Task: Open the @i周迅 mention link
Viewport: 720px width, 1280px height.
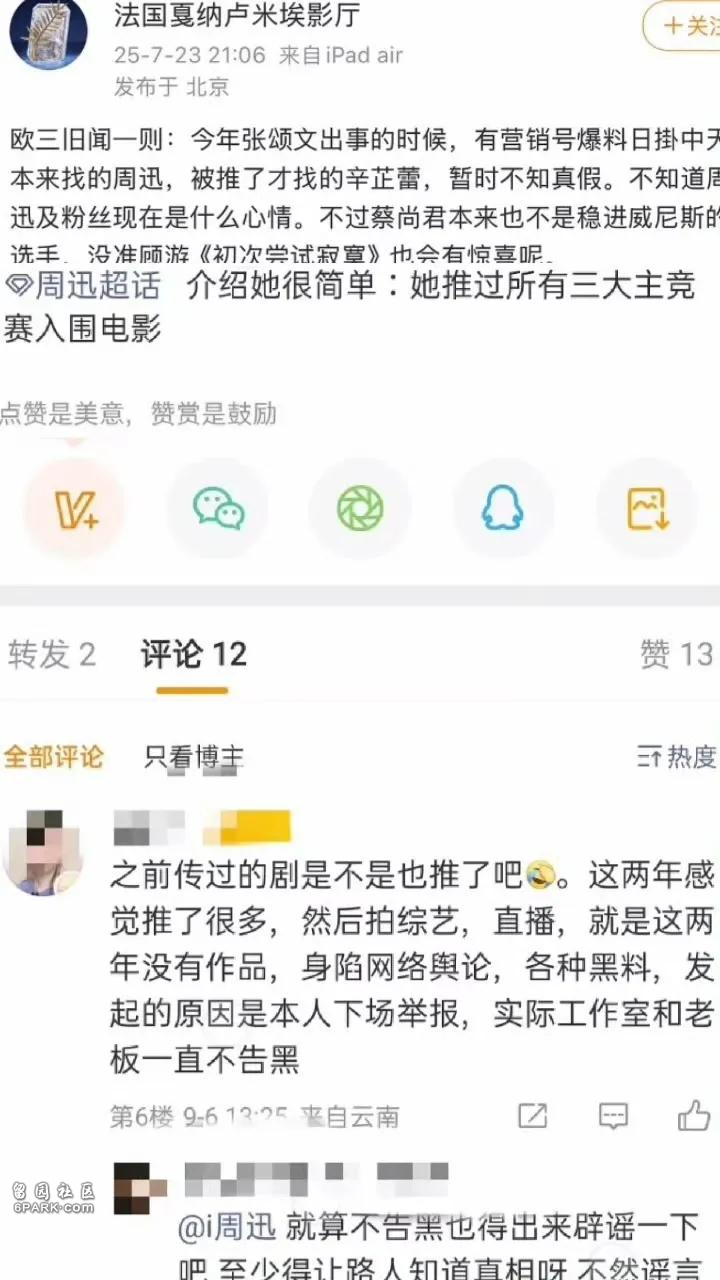Action: pos(227,1226)
